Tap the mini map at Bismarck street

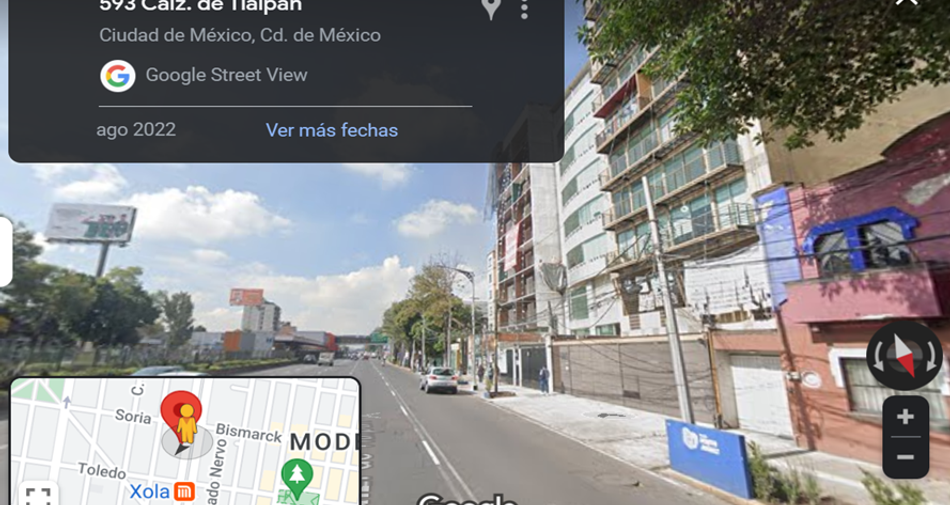248,434
